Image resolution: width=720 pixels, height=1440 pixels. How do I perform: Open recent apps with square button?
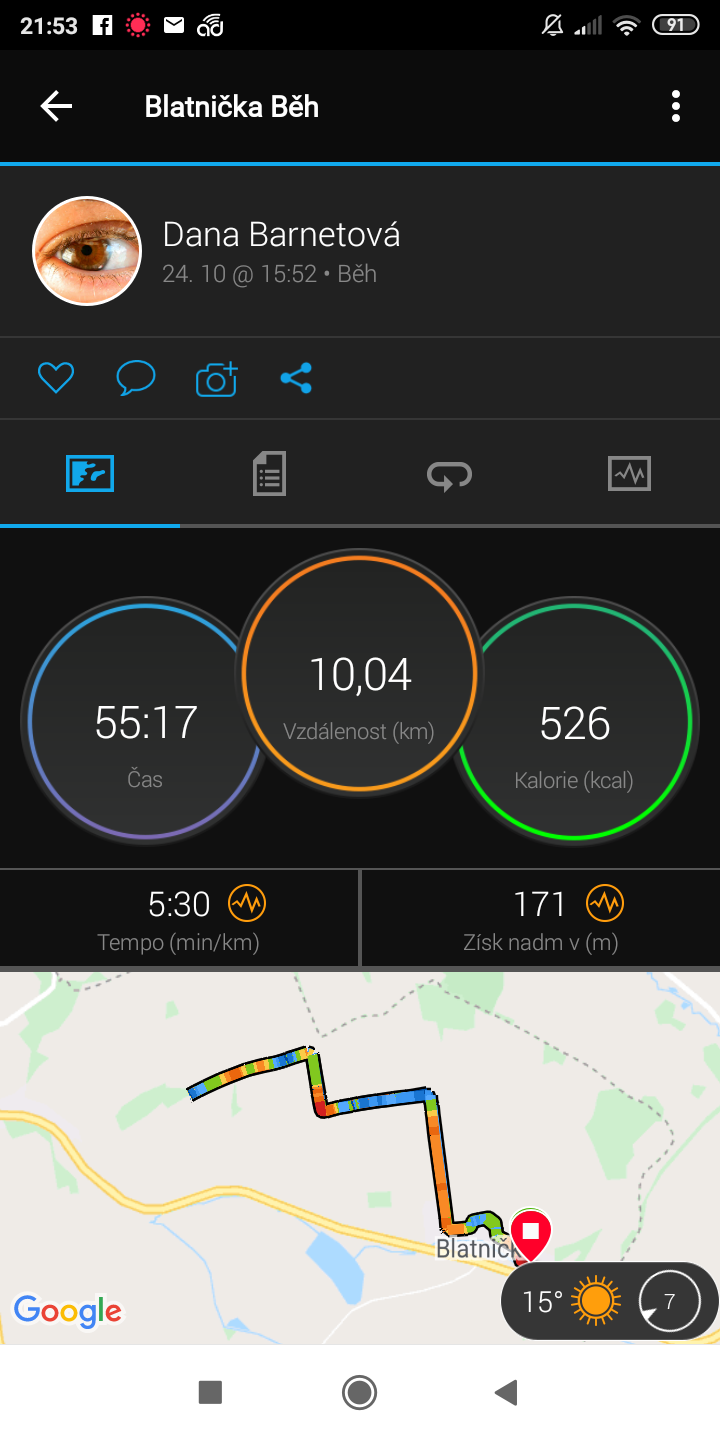(210, 1392)
